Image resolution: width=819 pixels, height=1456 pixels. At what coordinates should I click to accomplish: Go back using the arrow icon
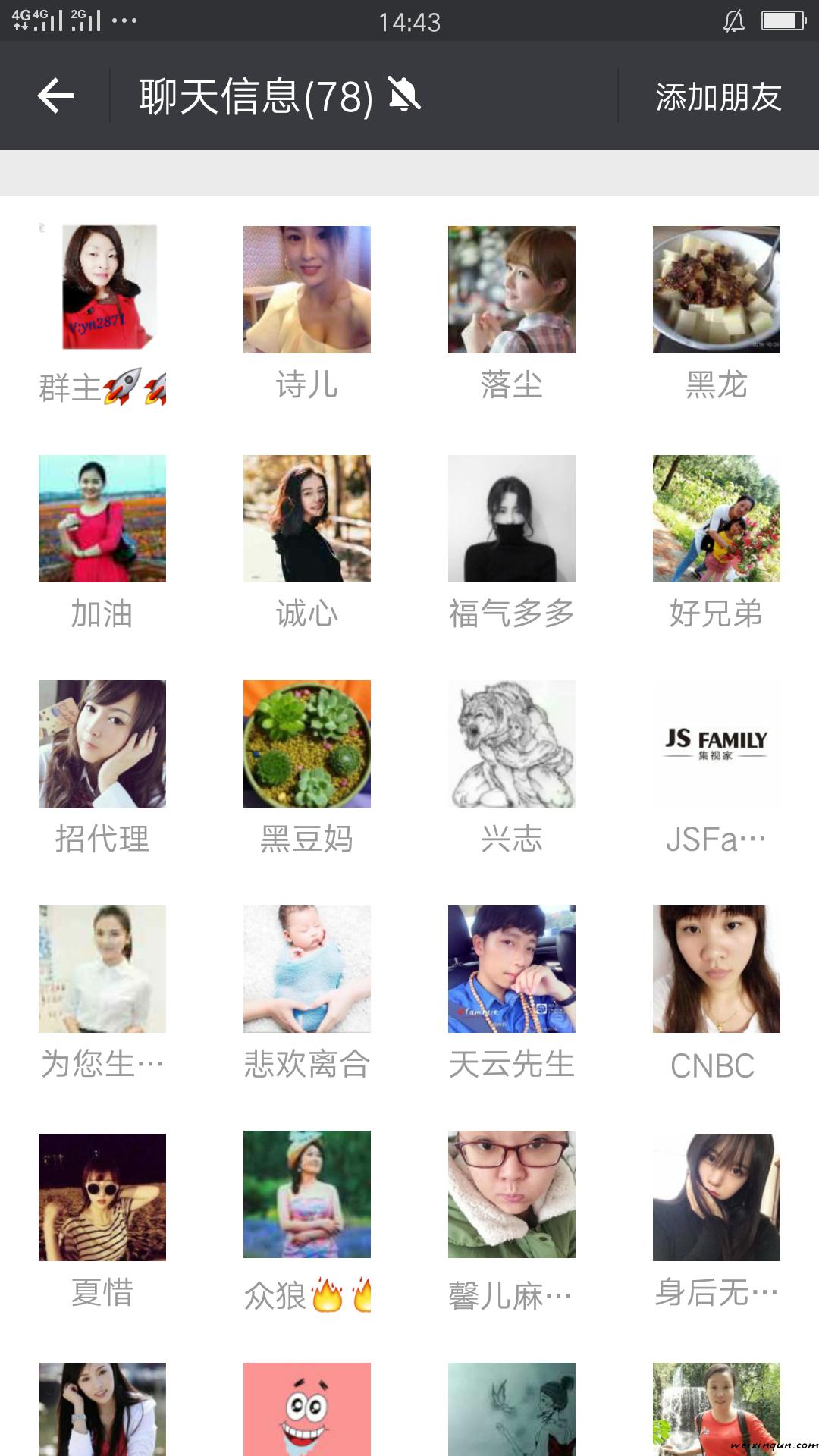pyautogui.click(x=55, y=96)
